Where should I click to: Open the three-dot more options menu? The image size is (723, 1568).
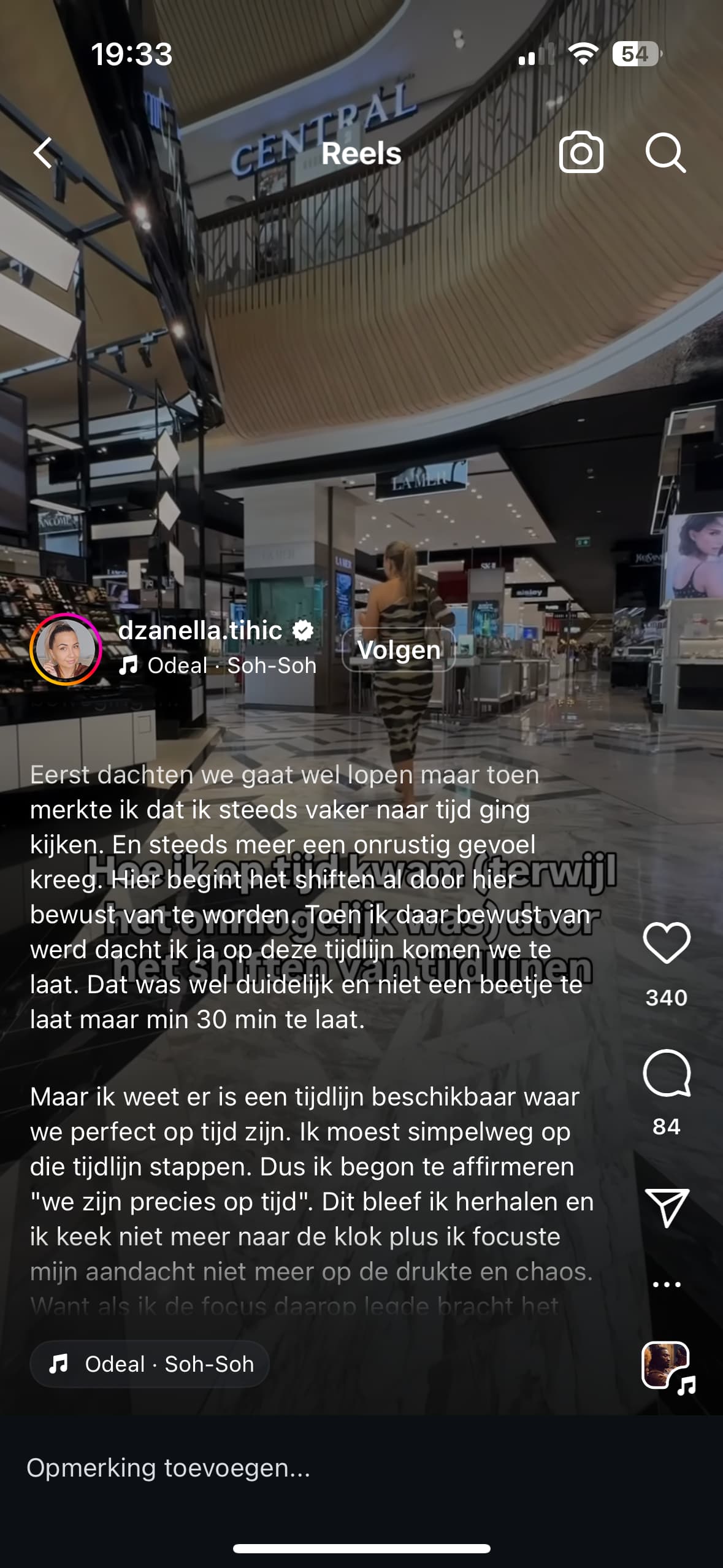point(667,1284)
